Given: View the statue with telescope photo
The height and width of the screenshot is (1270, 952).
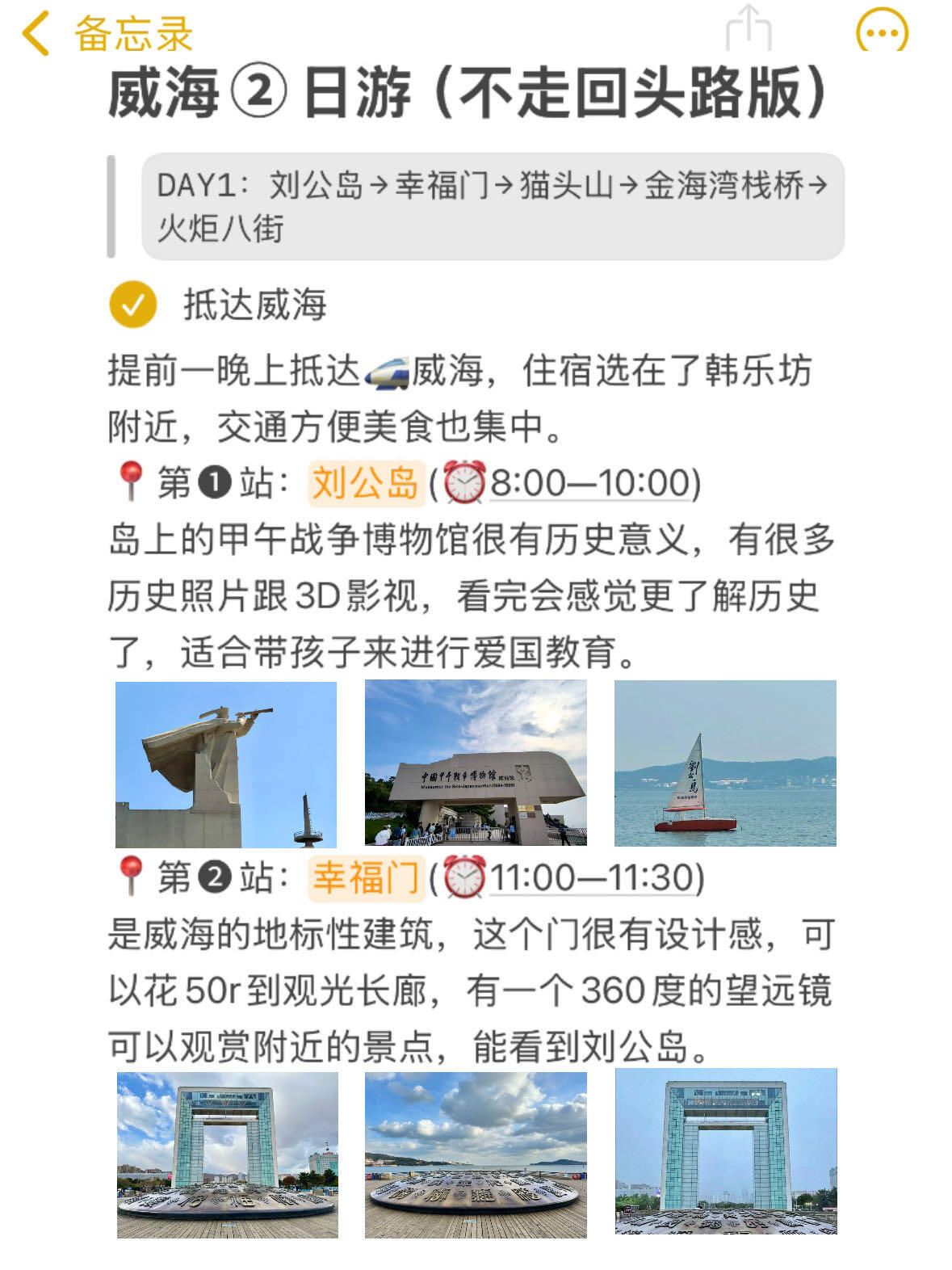Looking at the screenshot, I should 226,764.
